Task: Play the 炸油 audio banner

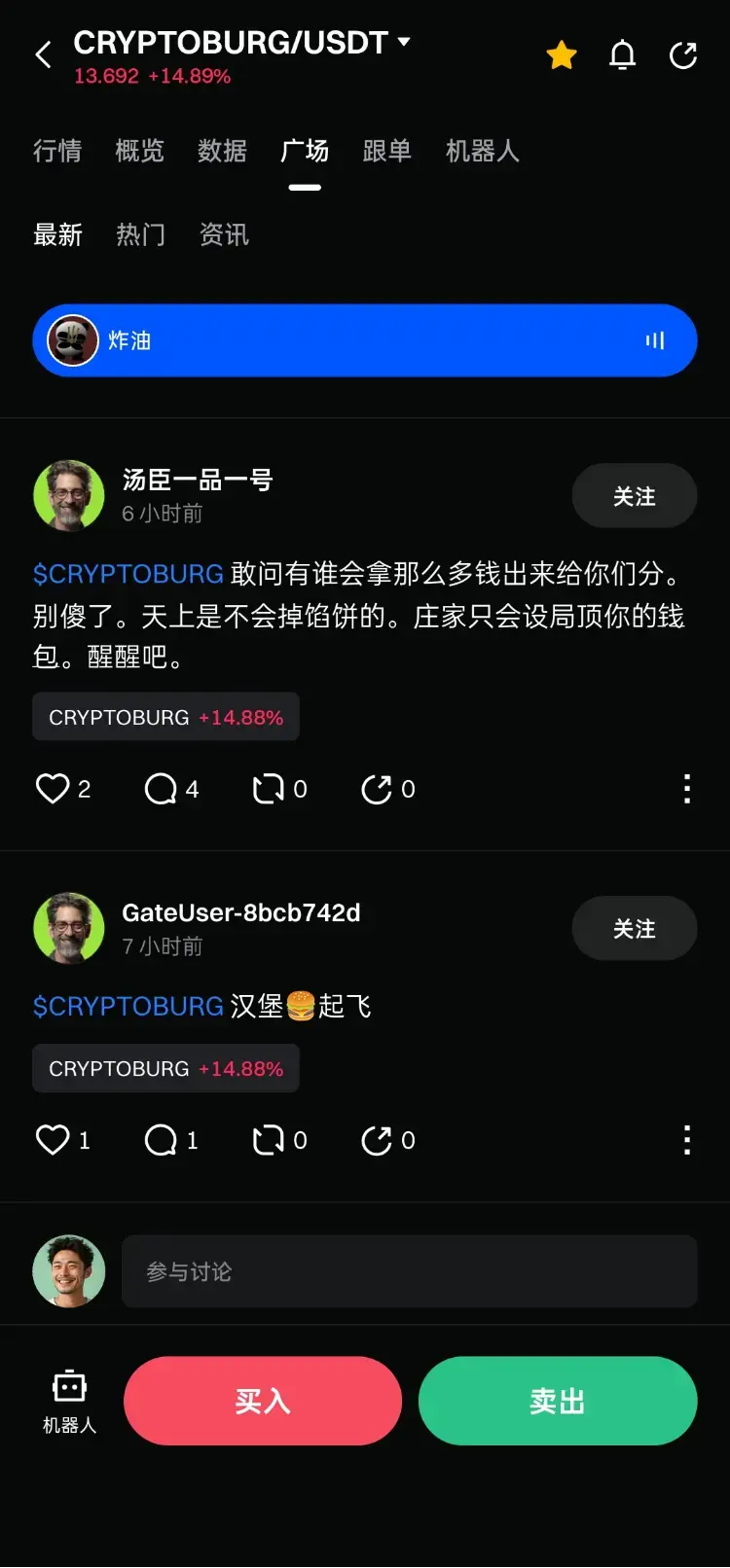Action: (363, 340)
